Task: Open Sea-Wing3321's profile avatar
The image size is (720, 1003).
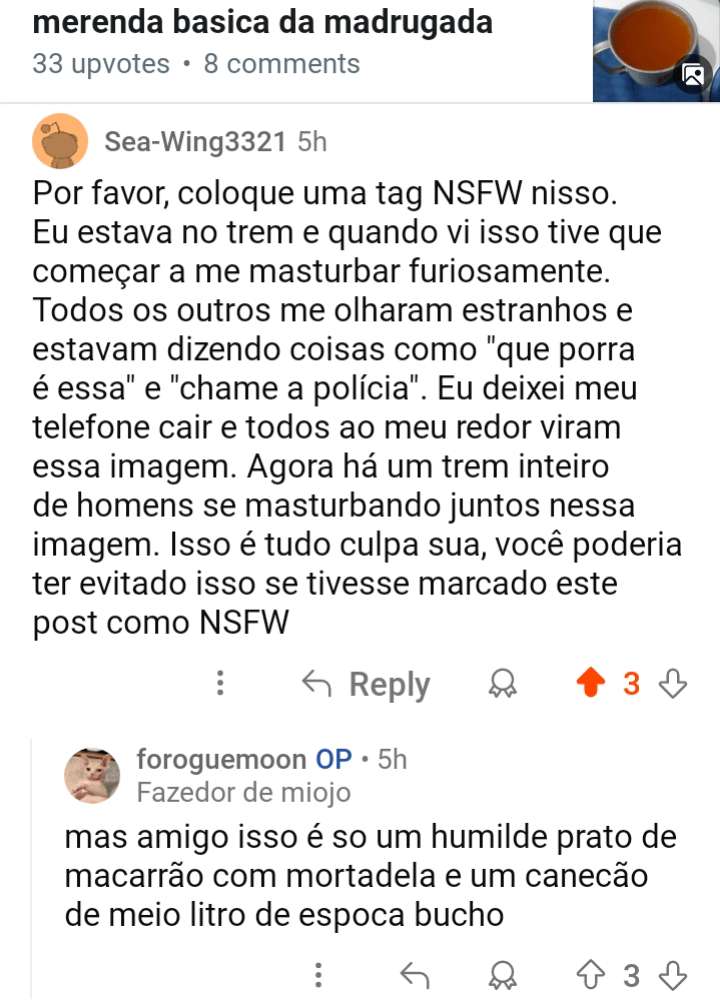Action: click(x=59, y=142)
